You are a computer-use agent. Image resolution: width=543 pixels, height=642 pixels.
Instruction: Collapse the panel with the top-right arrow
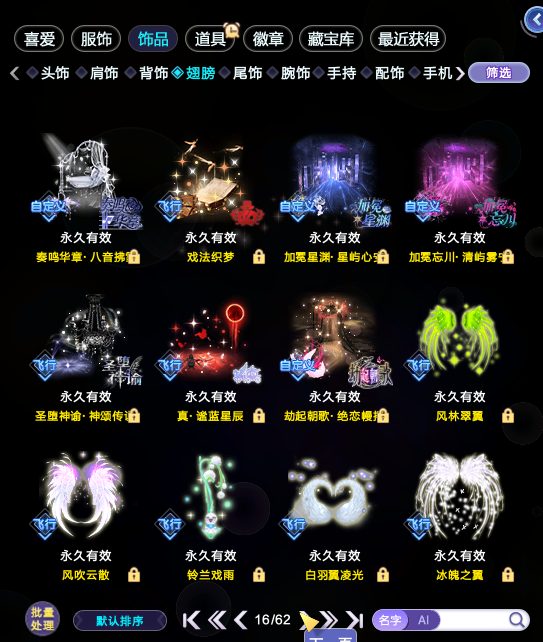click(534, 19)
